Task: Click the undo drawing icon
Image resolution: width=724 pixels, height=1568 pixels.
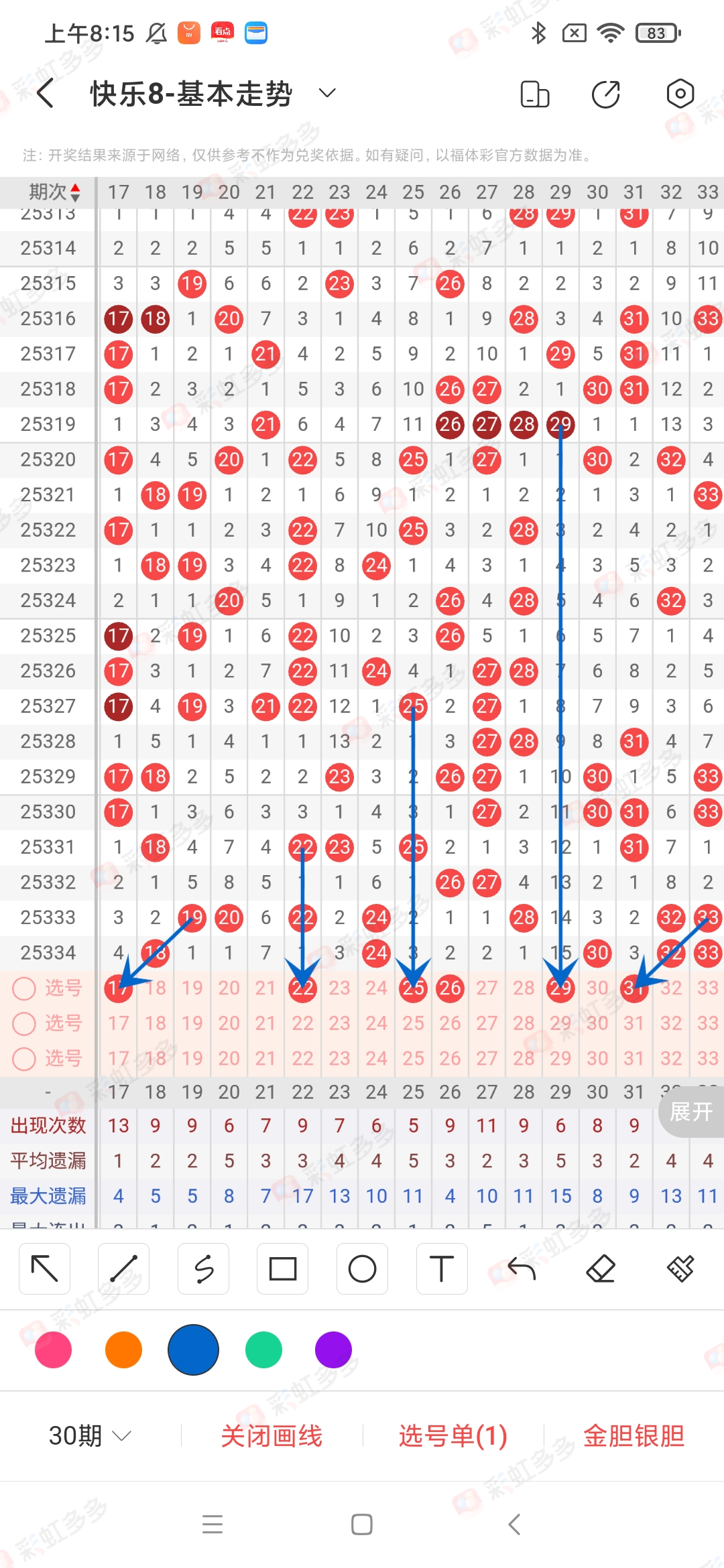Action: [x=522, y=1268]
